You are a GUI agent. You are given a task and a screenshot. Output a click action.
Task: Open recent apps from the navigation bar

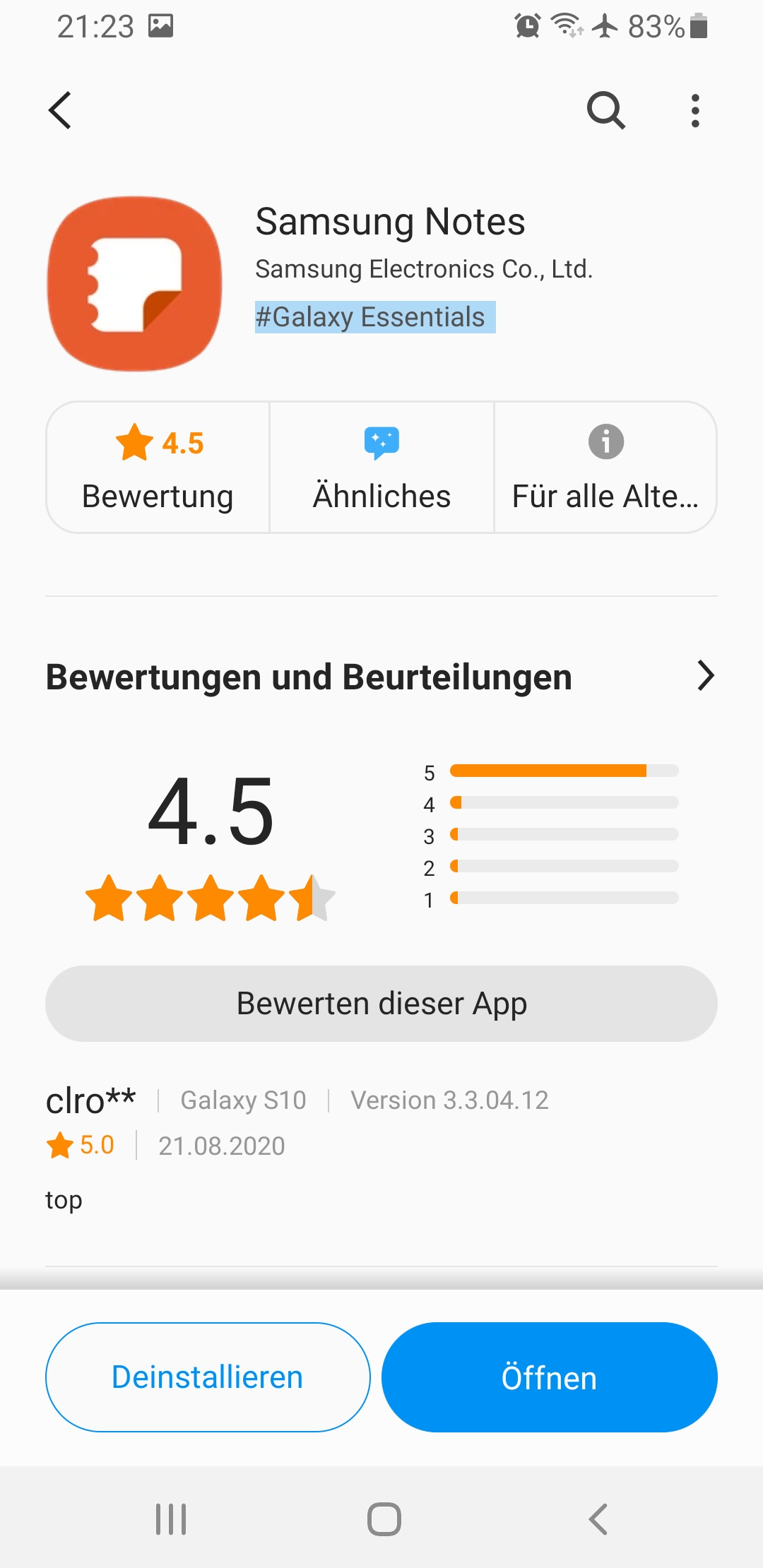pyautogui.click(x=171, y=1519)
